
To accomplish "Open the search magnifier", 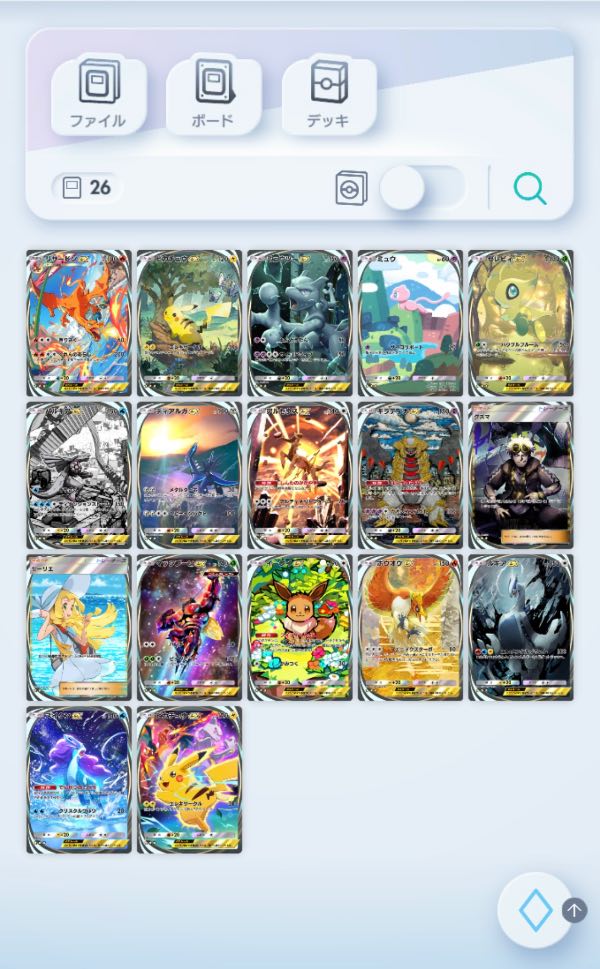I will point(530,187).
